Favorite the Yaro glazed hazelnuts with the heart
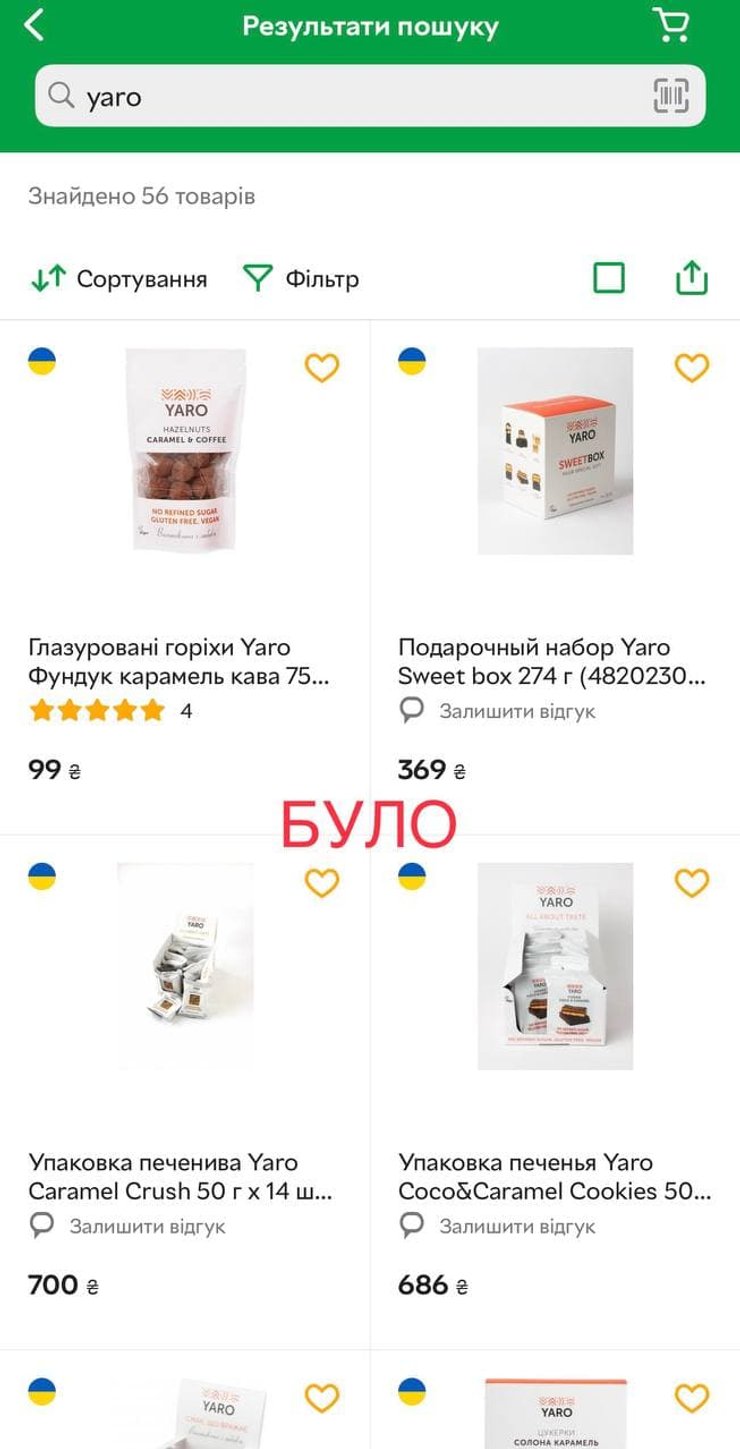 tap(320, 369)
